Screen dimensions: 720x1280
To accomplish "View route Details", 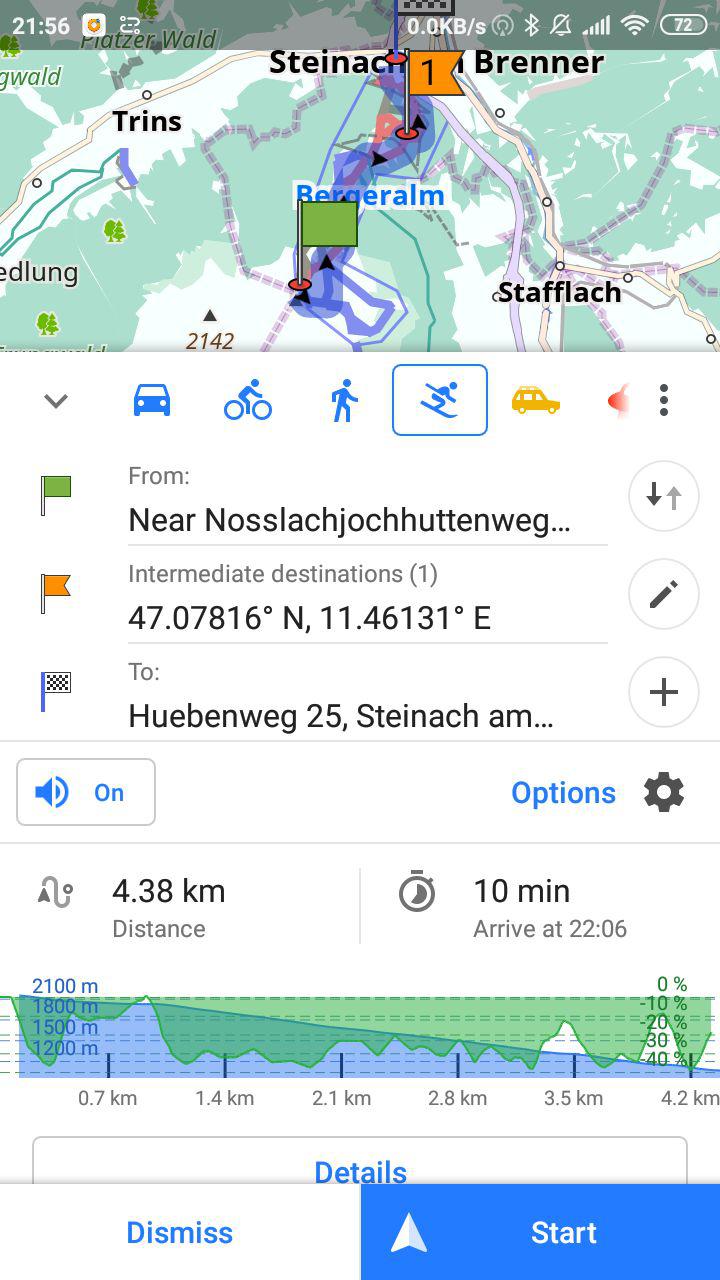I will click(360, 1168).
